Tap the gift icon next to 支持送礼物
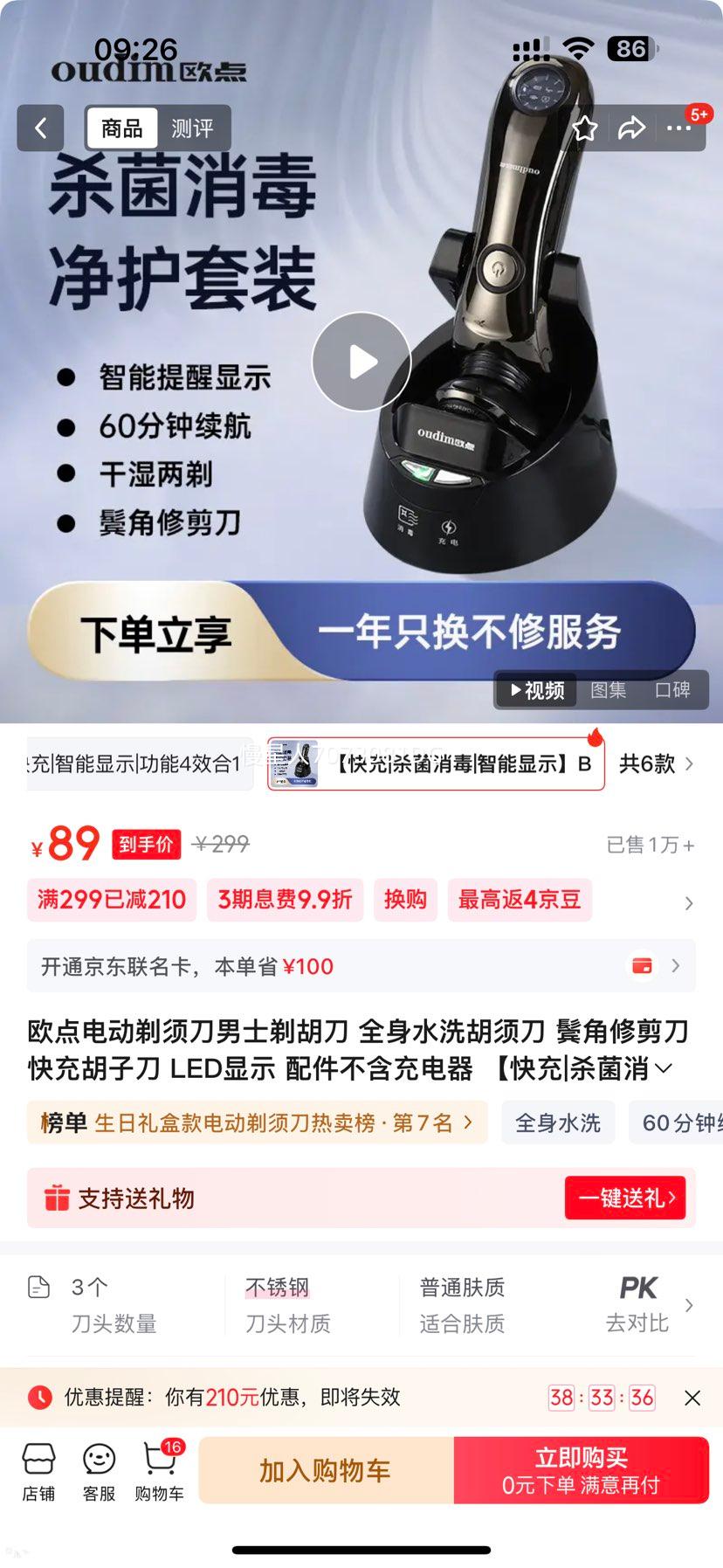Viewport: 723px width, 1568px height. [x=59, y=1198]
